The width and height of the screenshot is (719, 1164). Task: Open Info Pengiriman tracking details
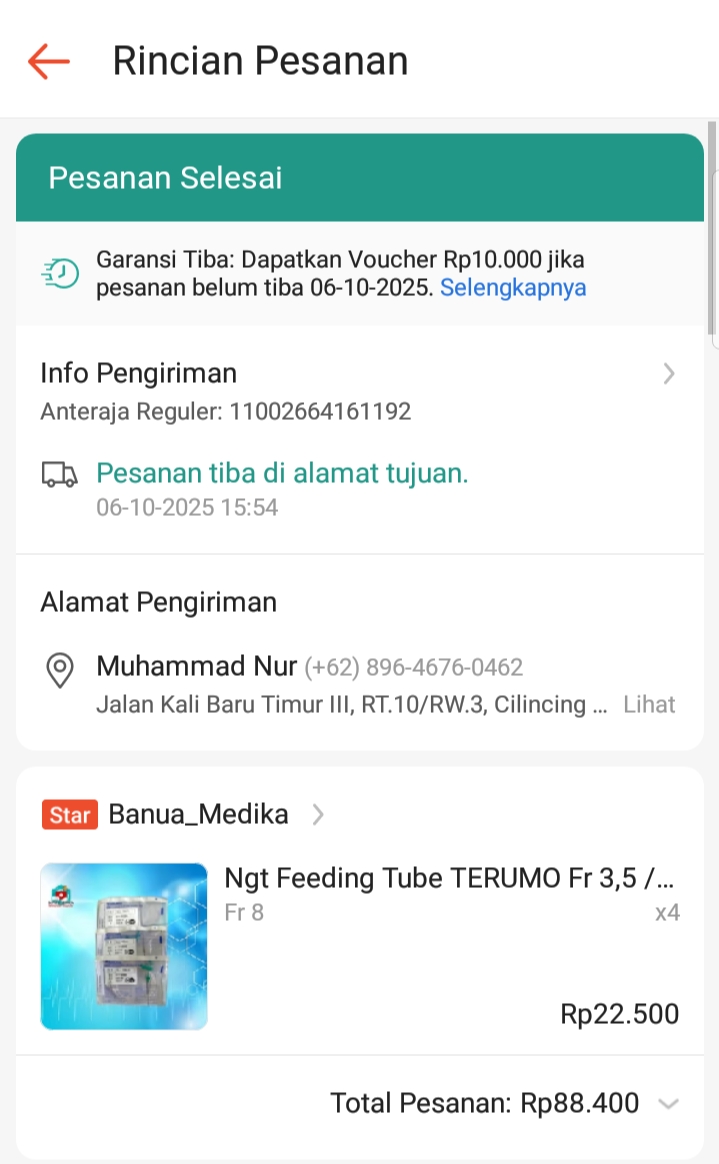(668, 374)
